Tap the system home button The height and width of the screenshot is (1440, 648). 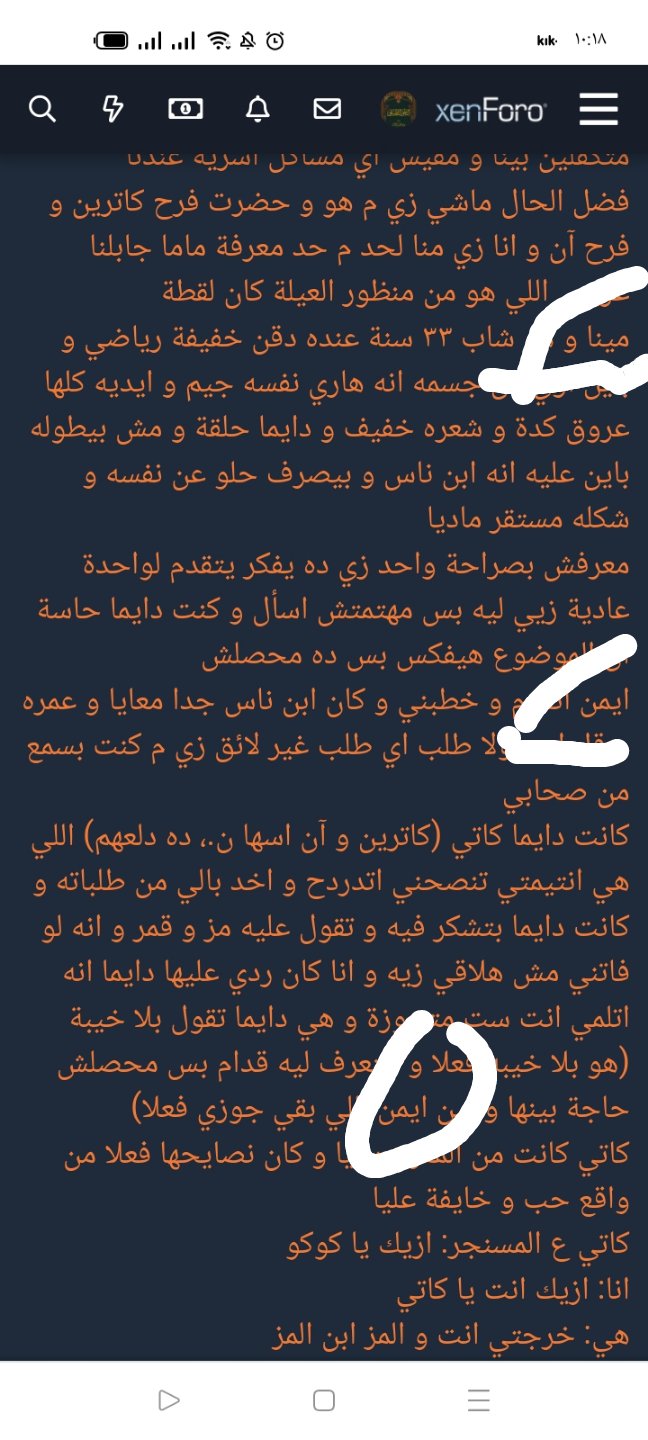click(x=324, y=1400)
